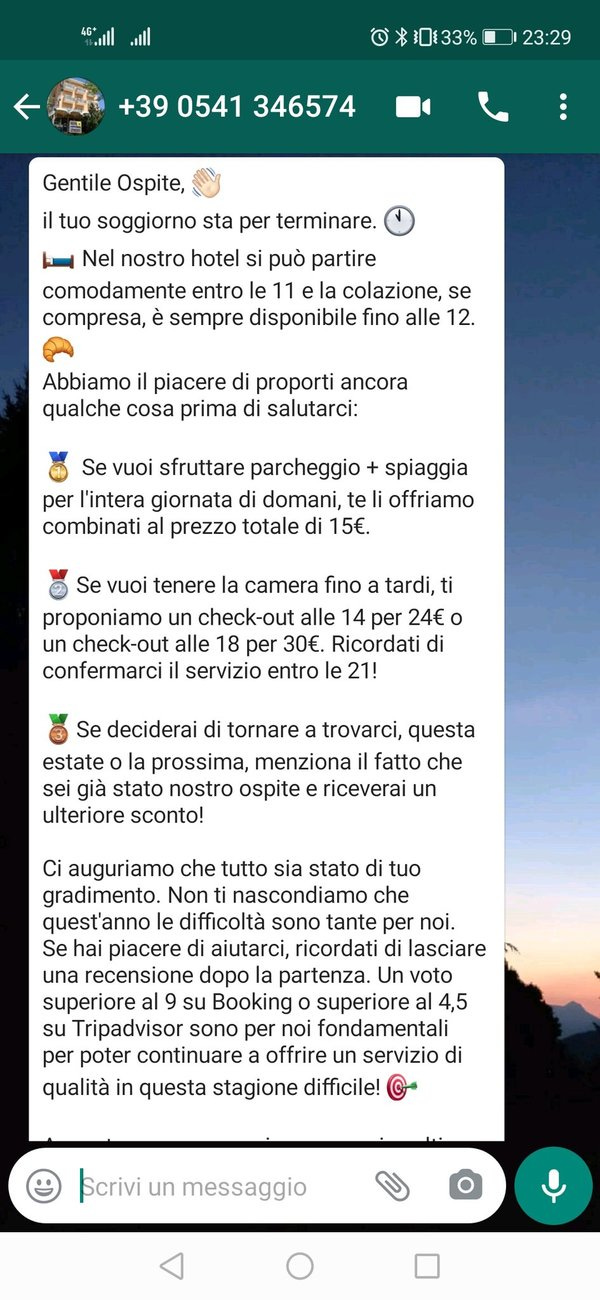Image resolution: width=600 pixels, height=1300 pixels.
Task: Go back to the chat list
Action: click(25, 107)
